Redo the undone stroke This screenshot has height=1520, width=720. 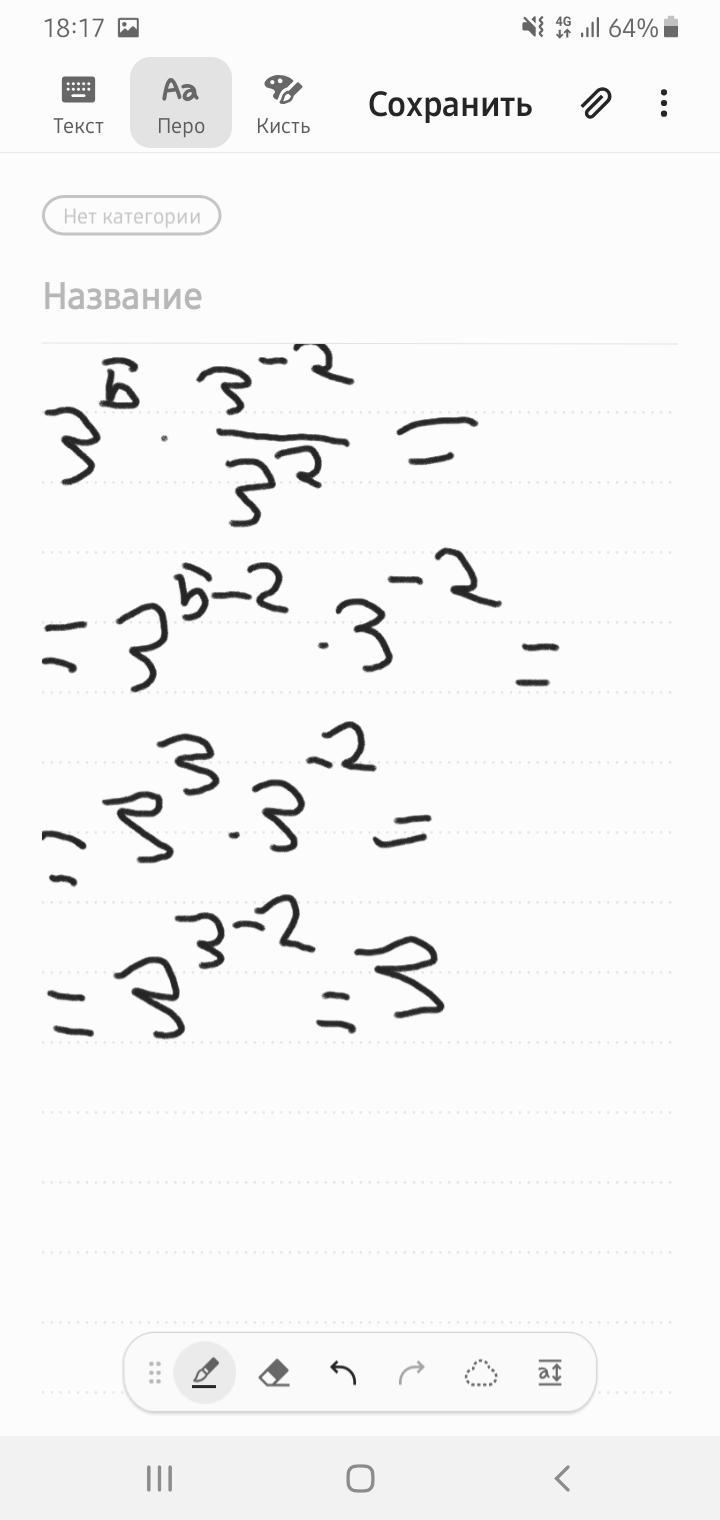point(411,1373)
